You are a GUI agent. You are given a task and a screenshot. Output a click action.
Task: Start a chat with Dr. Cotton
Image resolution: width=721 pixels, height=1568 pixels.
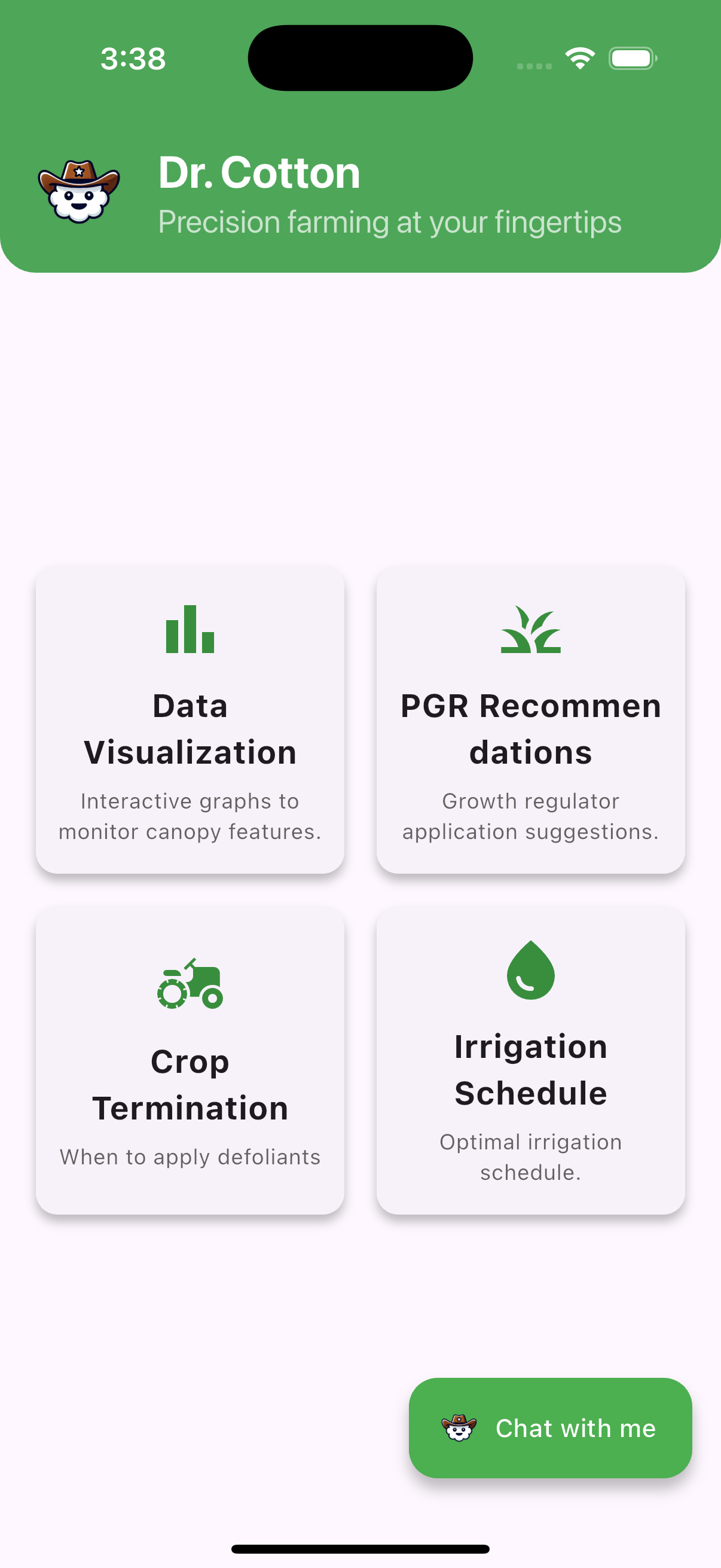550,1427
